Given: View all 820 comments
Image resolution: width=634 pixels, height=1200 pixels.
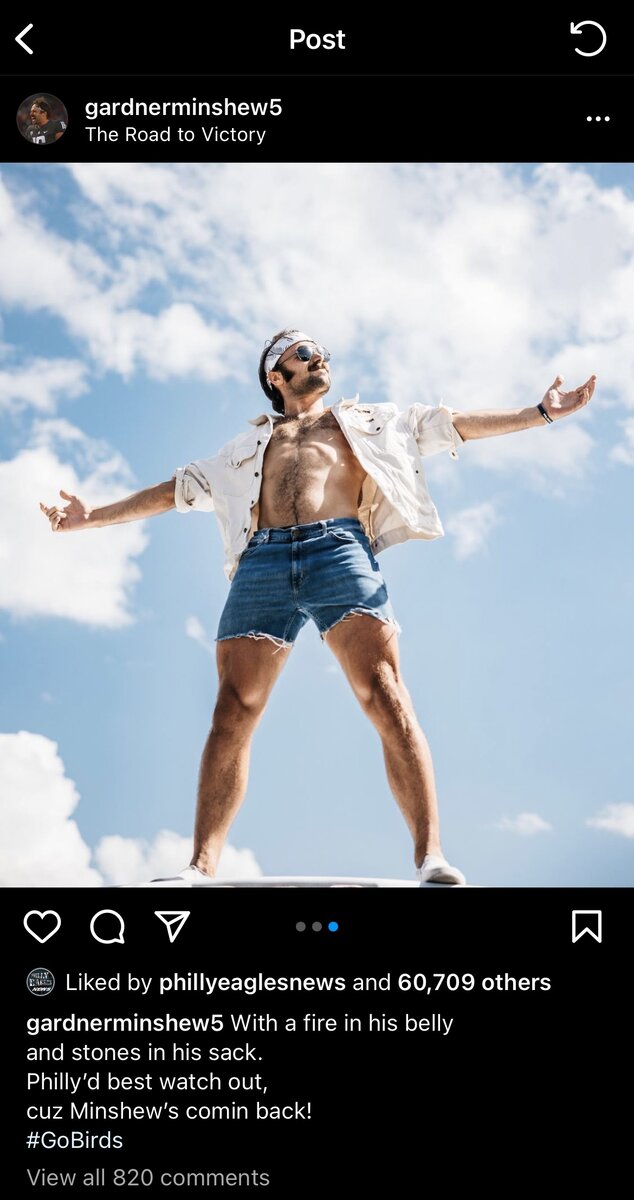Looking at the screenshot, I should pos(148,1178).
